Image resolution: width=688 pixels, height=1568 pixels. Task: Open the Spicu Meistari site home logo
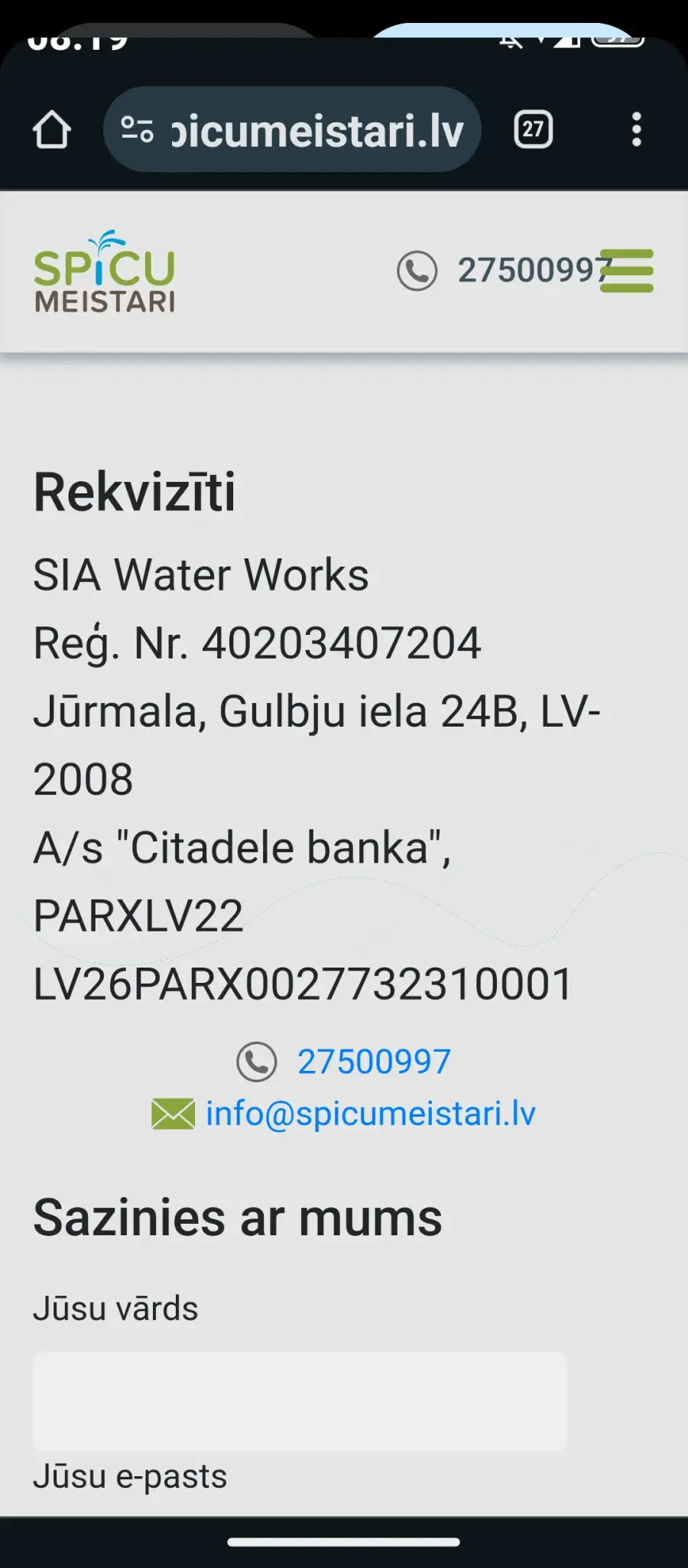coord(105,272)
